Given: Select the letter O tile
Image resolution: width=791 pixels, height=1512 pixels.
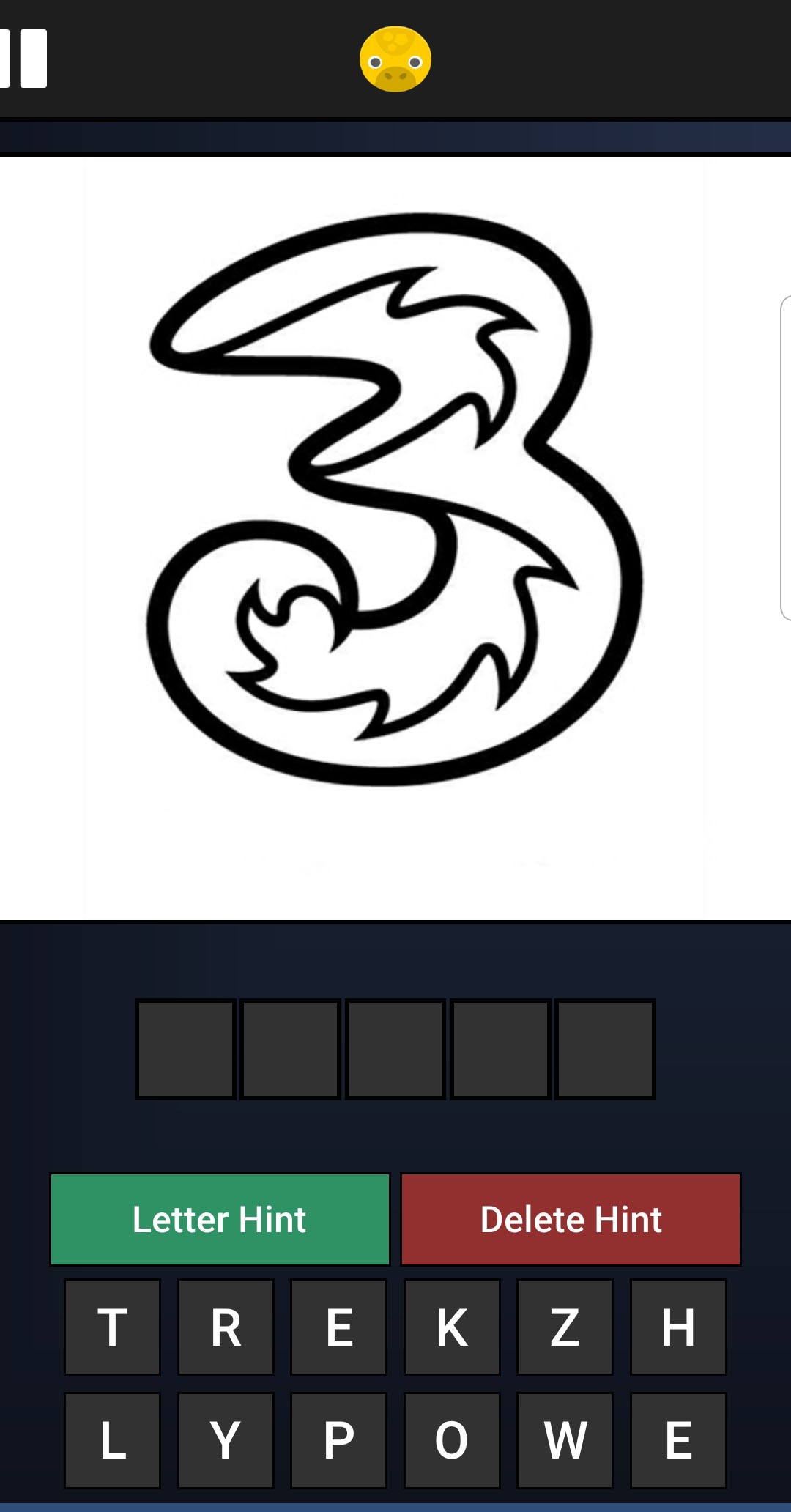Looking at the screenshot, I should [x=452, y=1440].
